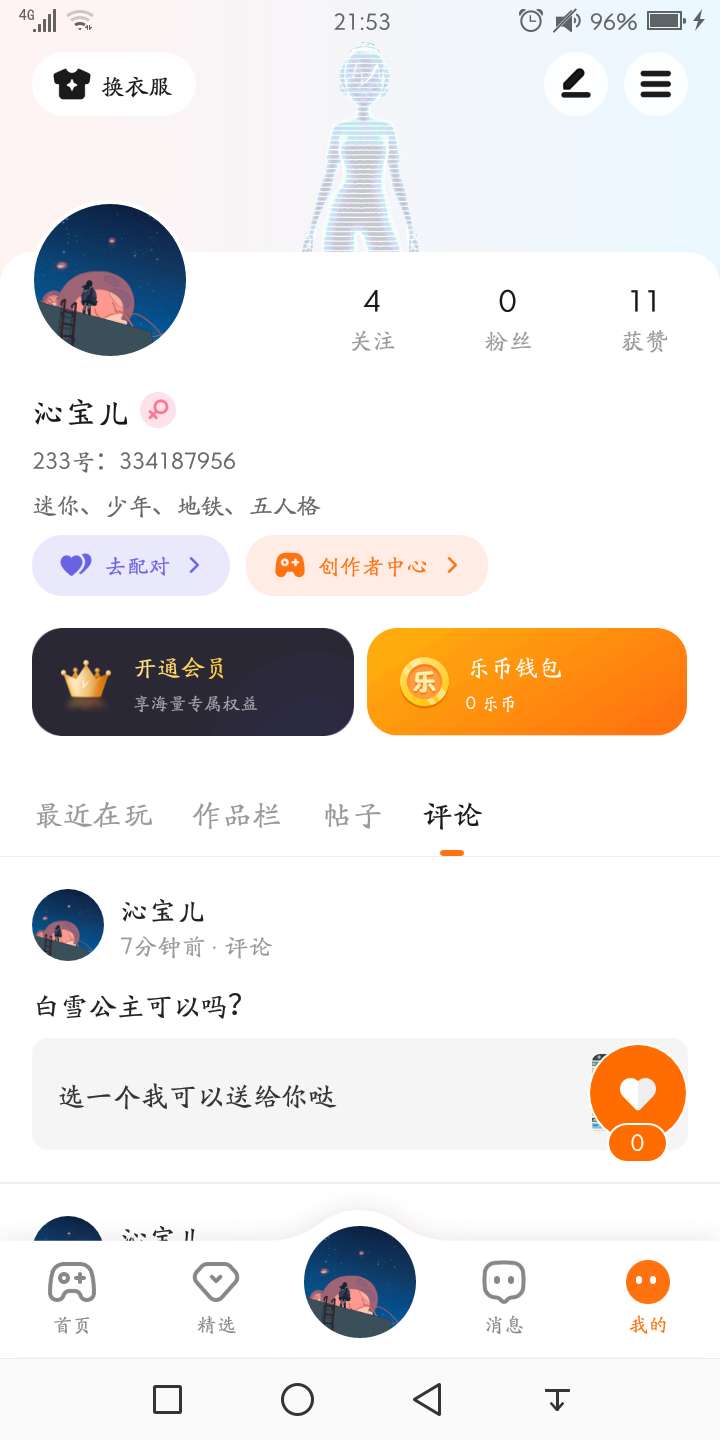Image resolution: width=720 pixels, height=1440 pixels.
Task: Open the 创作者中心 creator center
Action: 366,566
